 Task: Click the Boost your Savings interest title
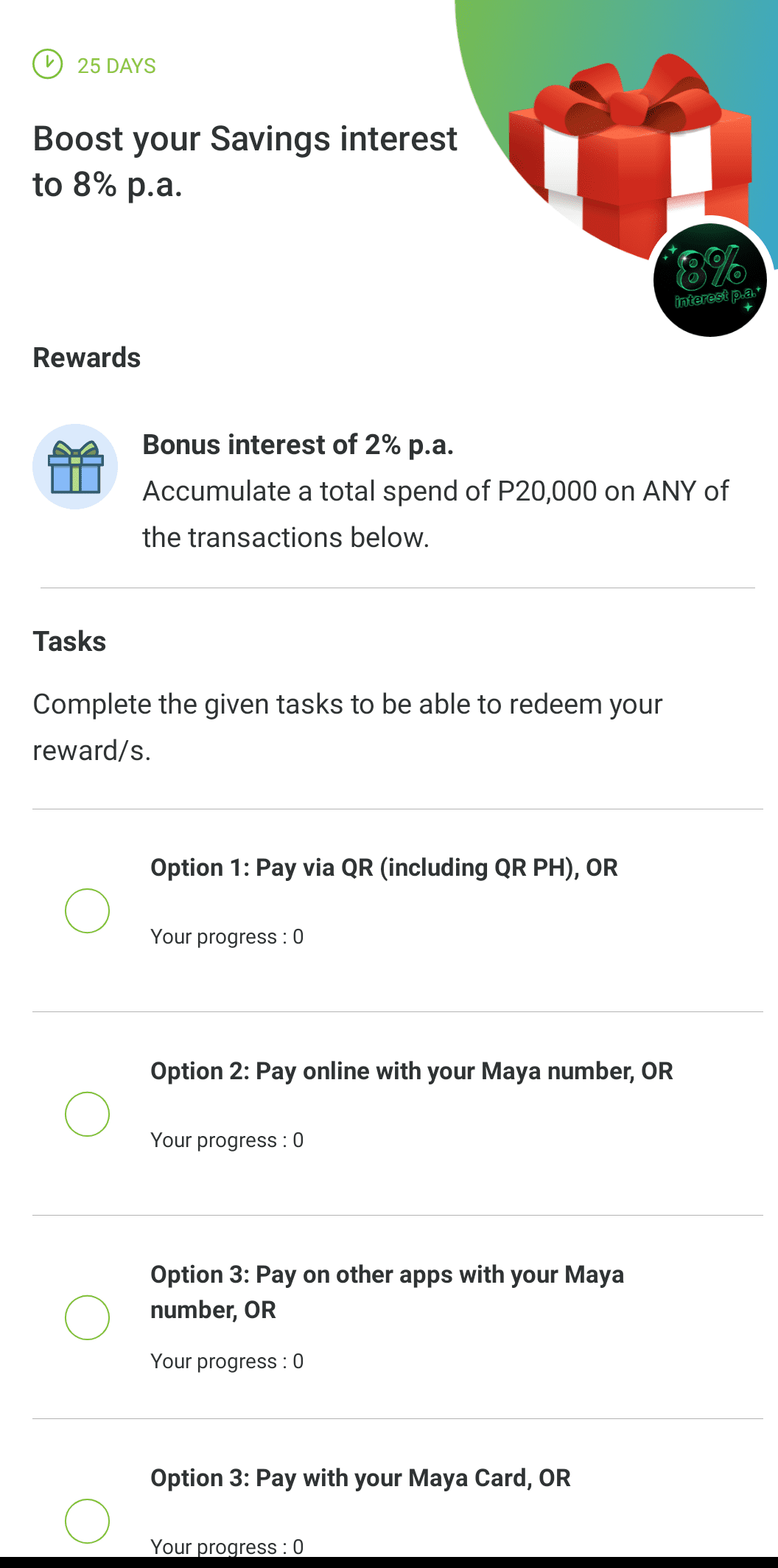(x=245, y=160)
